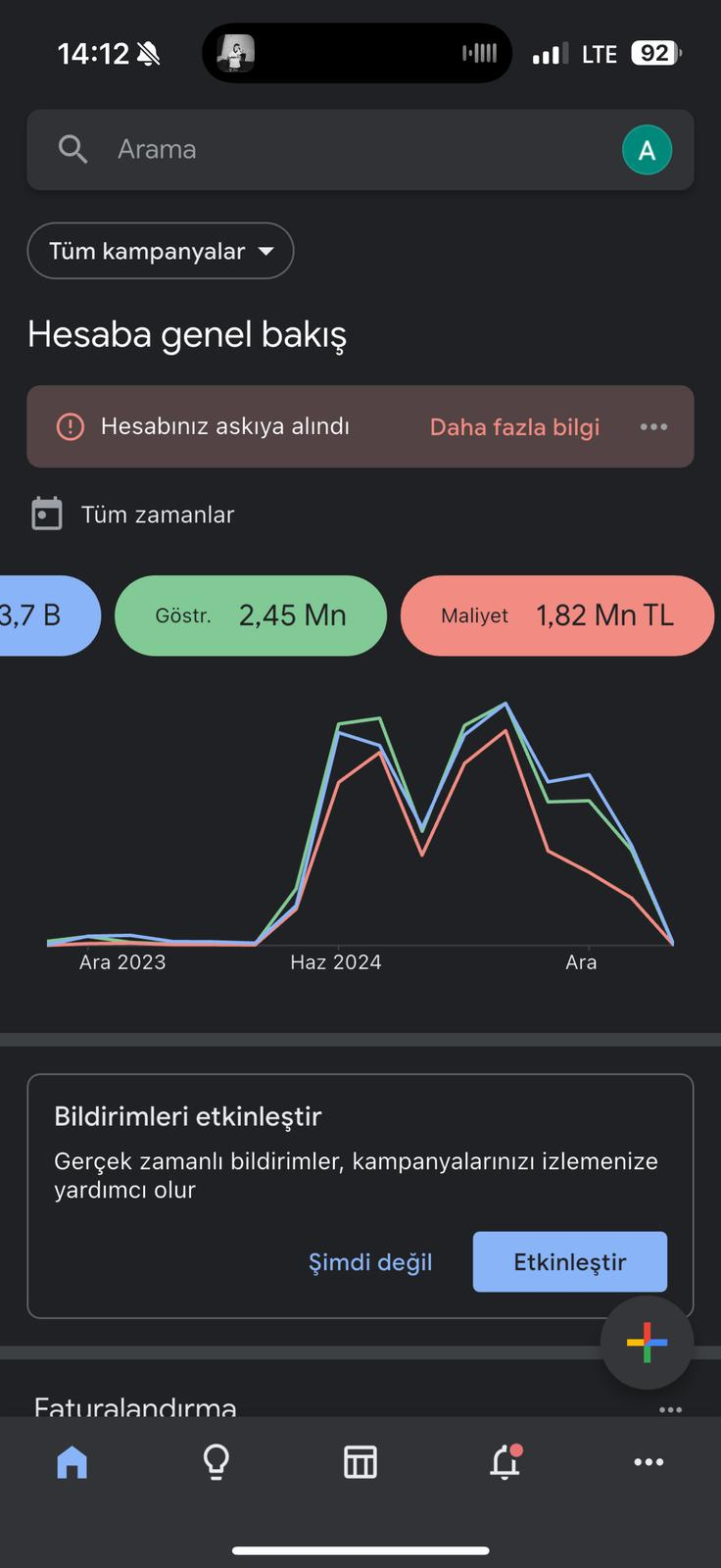The width and height of the screenshot is (721, 1568).
Task: Dismiss notifications prompt with Şimdi değil
Action: (370, 1262)
